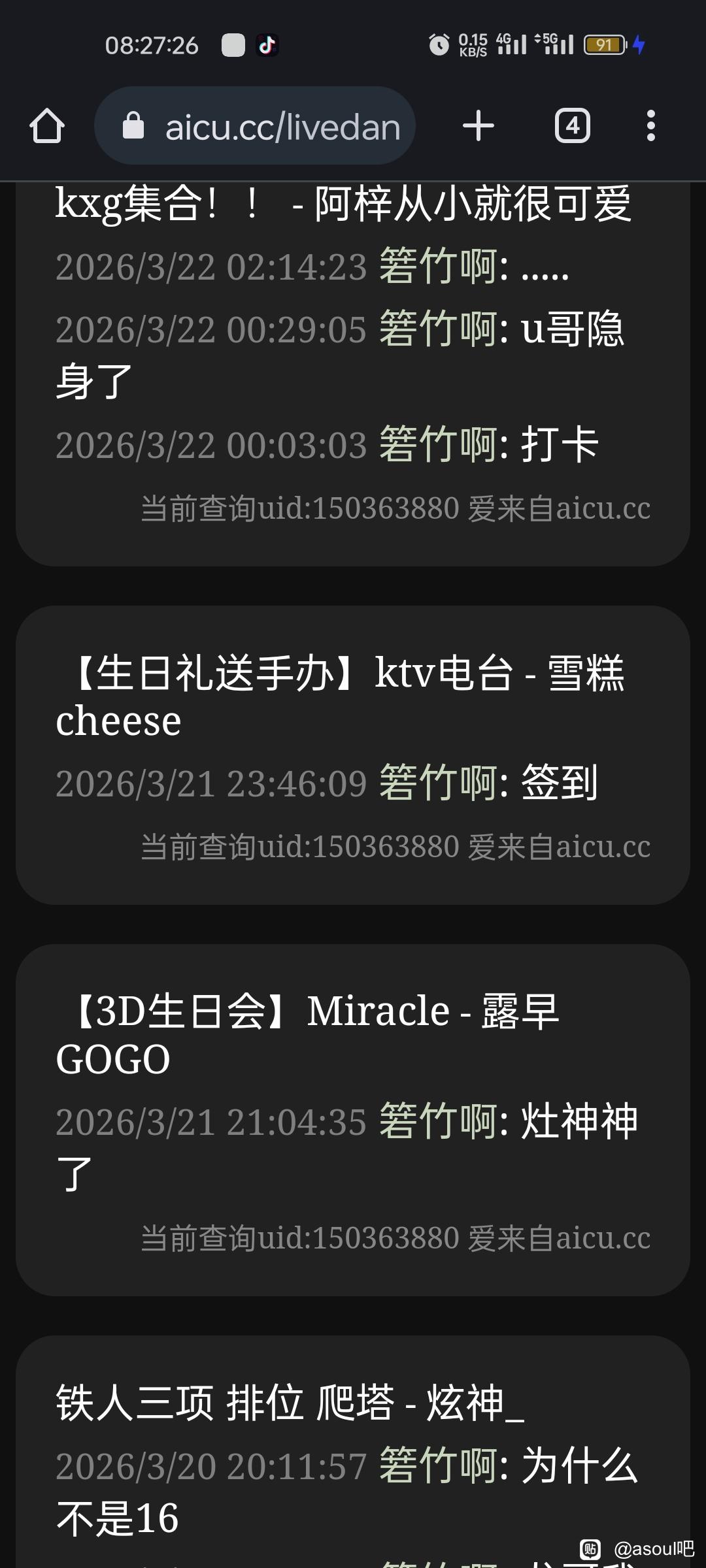
Task: Open a new browser tab
Action: click(479, 125)
